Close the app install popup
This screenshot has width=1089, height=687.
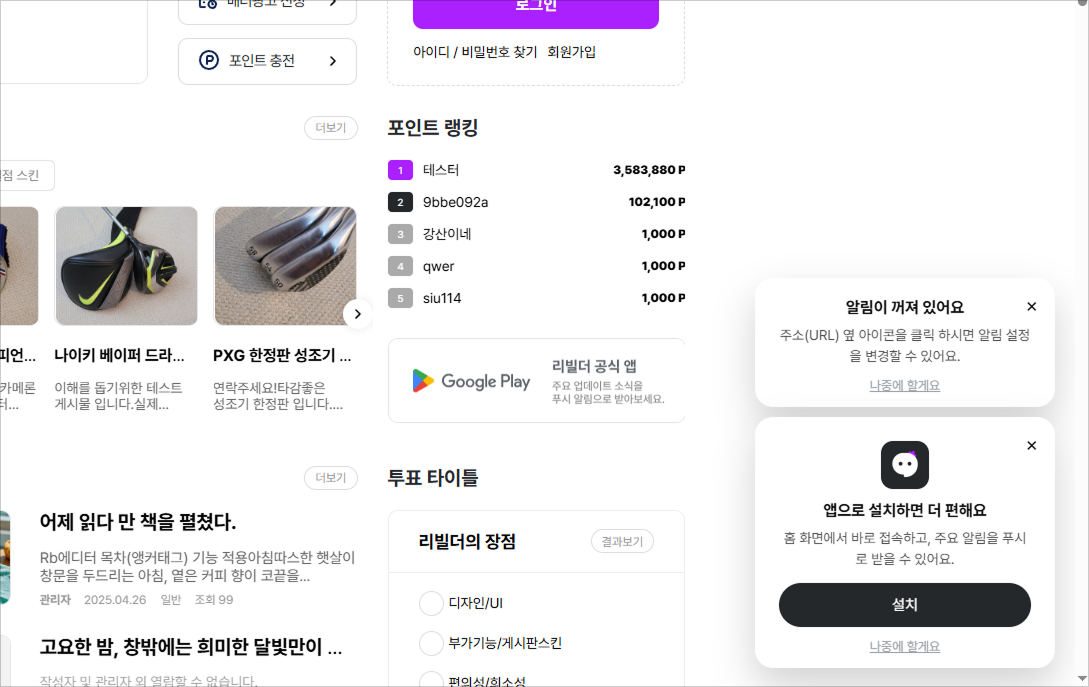[x=1031, y=446]
